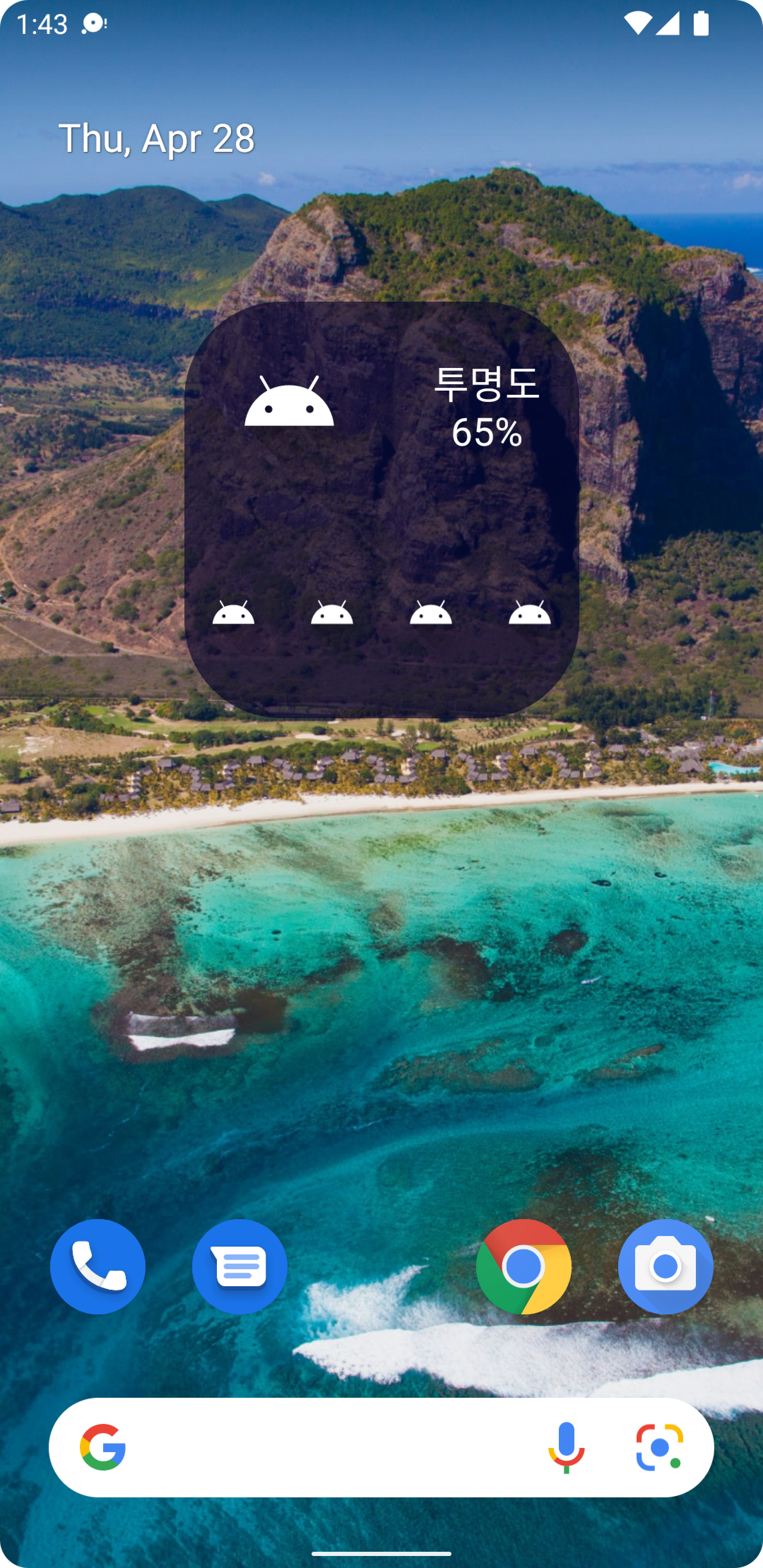This screenshot has width=763, height=1568.
Task: Open the Messages app
Action: coord(240,1267)
